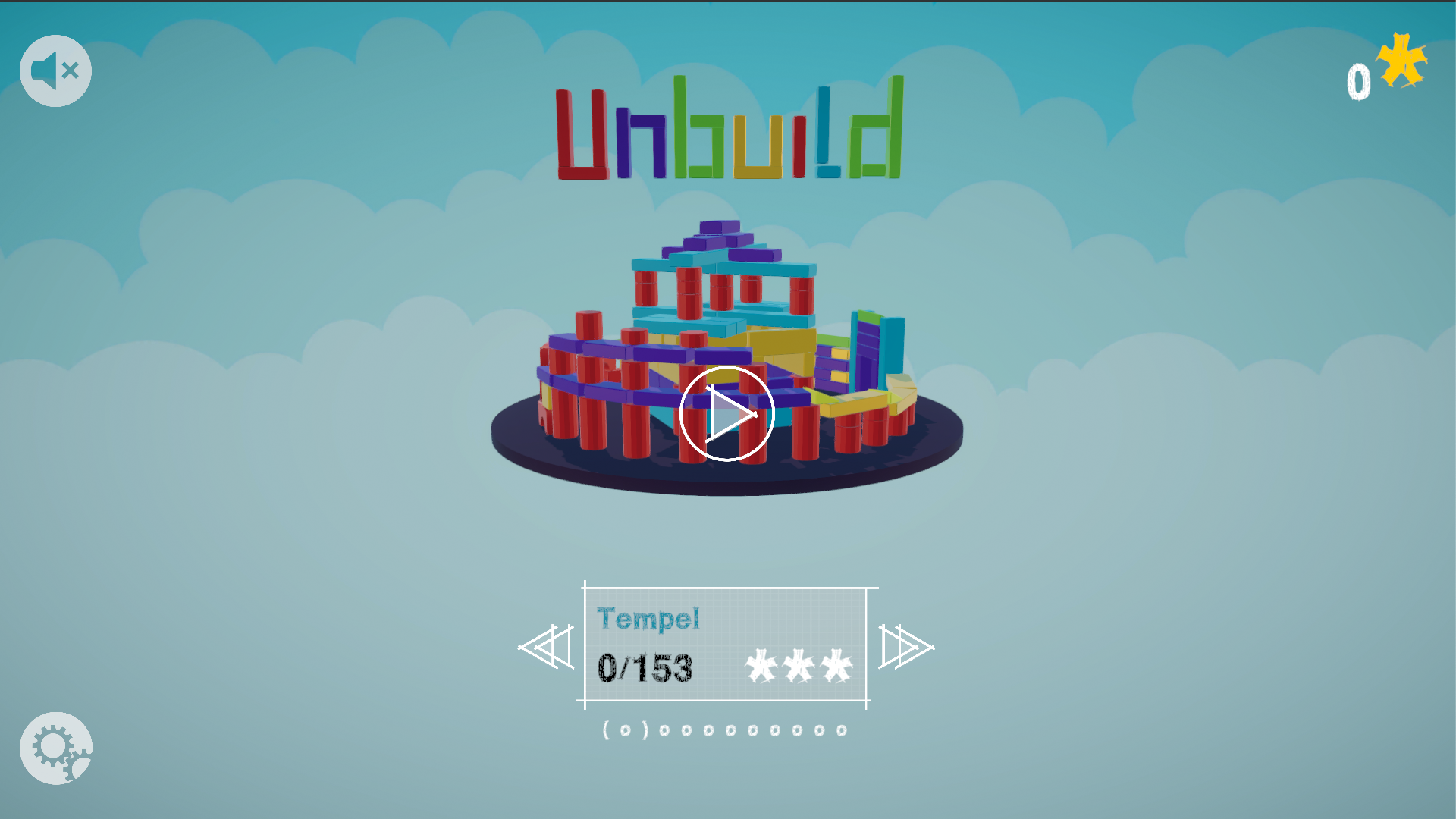Open the settings gear
Screen dimensions: 1456x819
click(55, 748)
